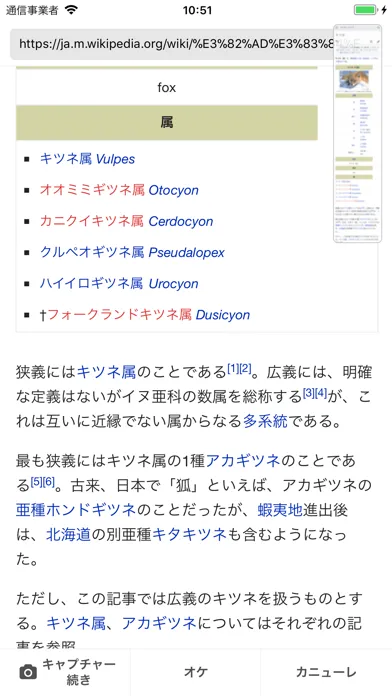392x696 pixels.
Task: Open the オオミミギツネ属 Otocyon link
Action: [x=119, y=190]
